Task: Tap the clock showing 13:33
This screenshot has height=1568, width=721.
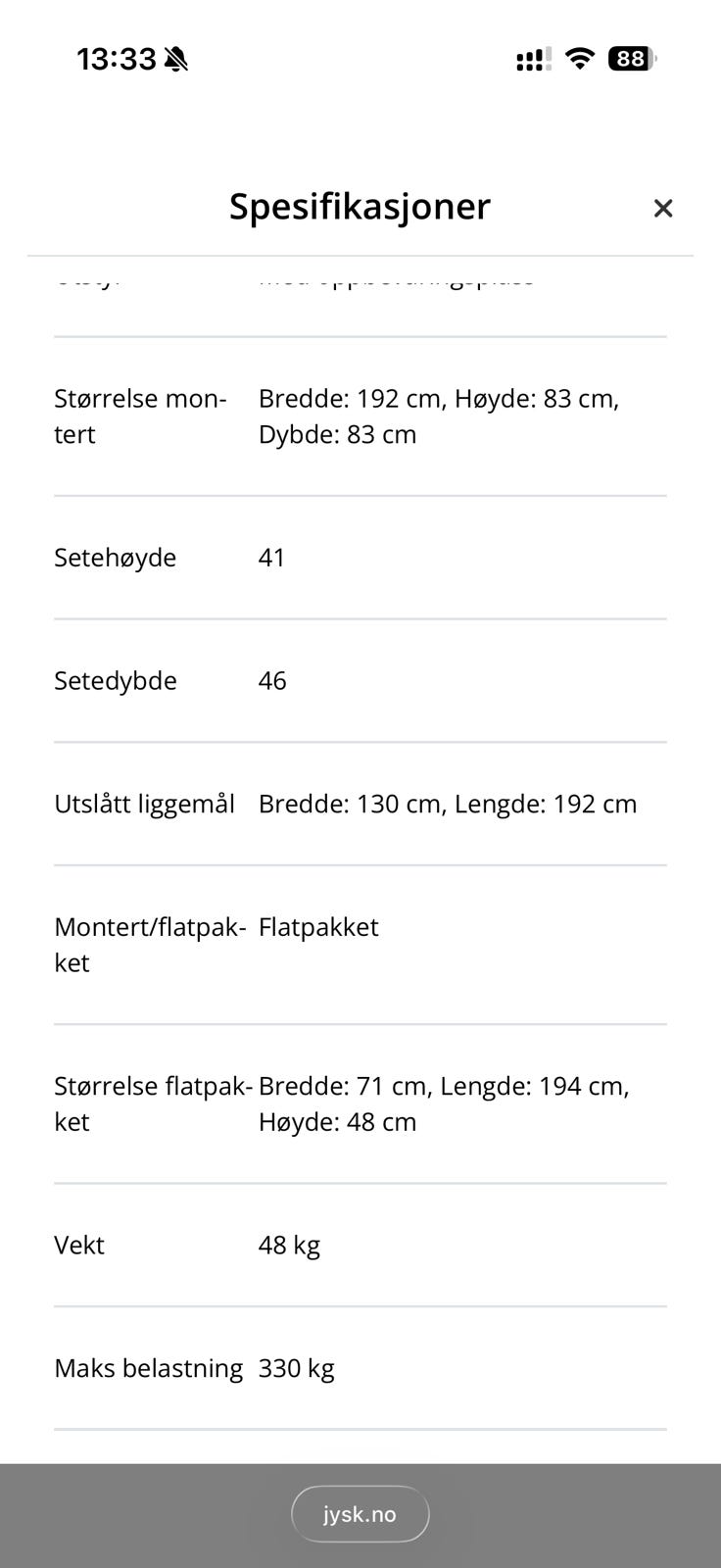Action: pos(117,58)
